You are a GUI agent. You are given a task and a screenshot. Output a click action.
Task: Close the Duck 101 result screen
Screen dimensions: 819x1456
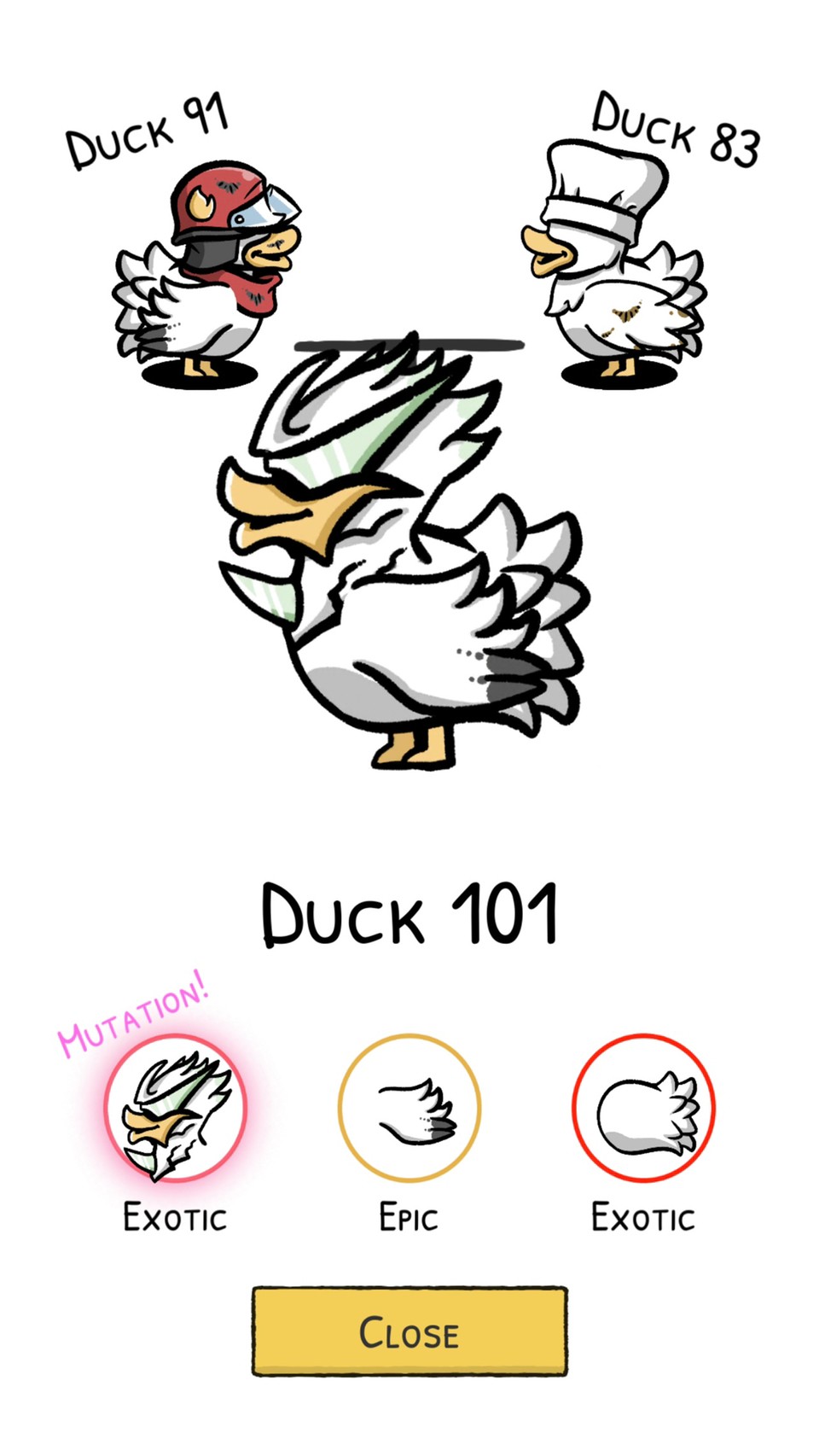[x=409, y=1331]
